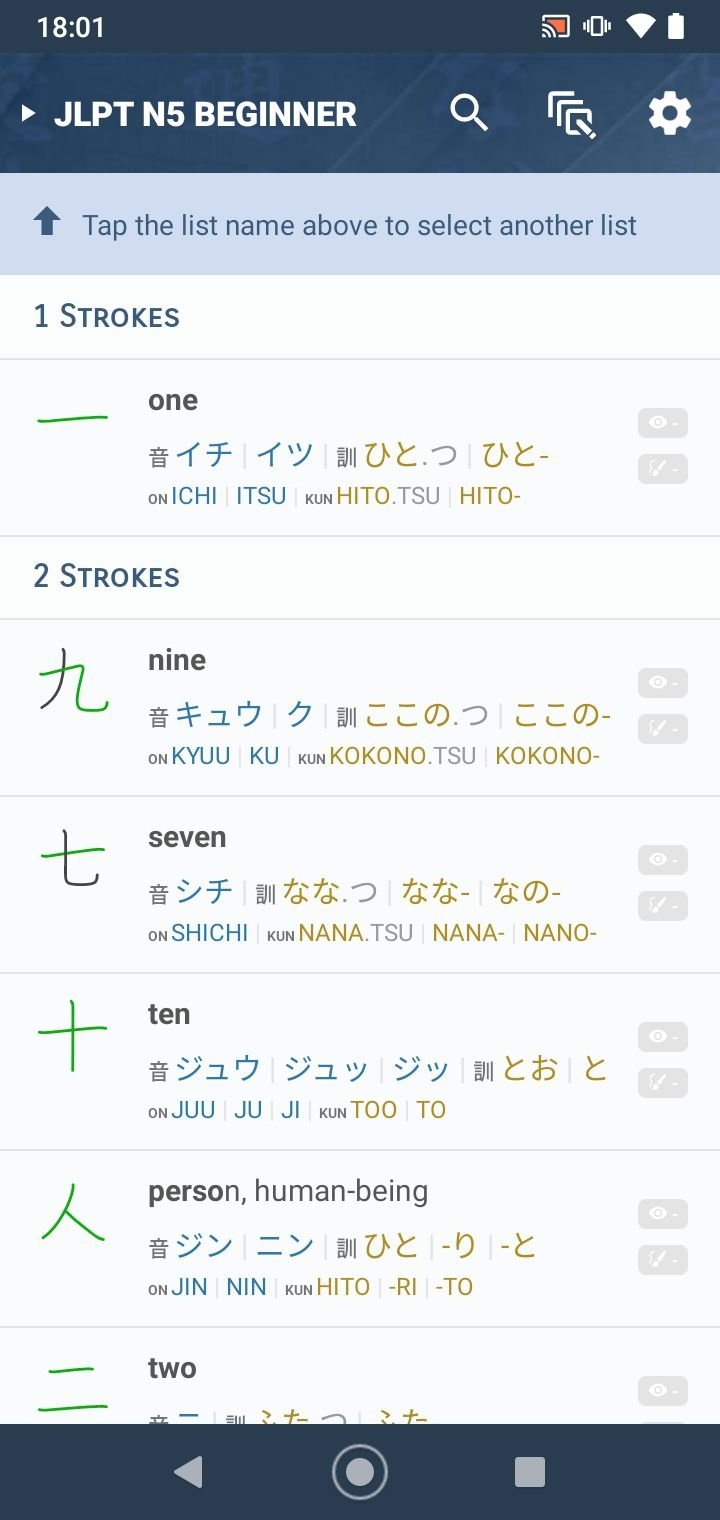
Task: Open the search magnifier
Action: pos(469,114)
